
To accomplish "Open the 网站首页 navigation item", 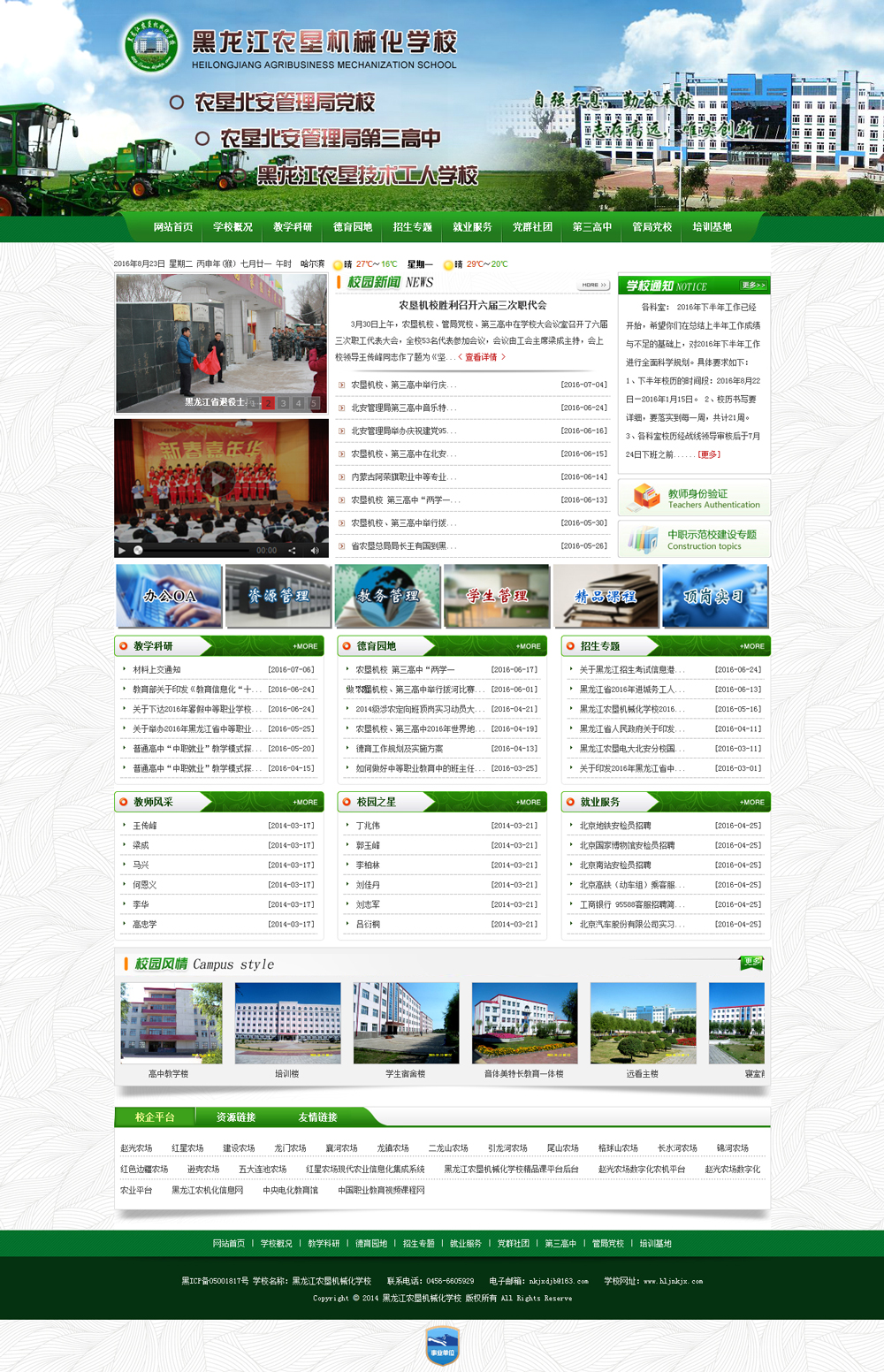I will tap(172, 227).
